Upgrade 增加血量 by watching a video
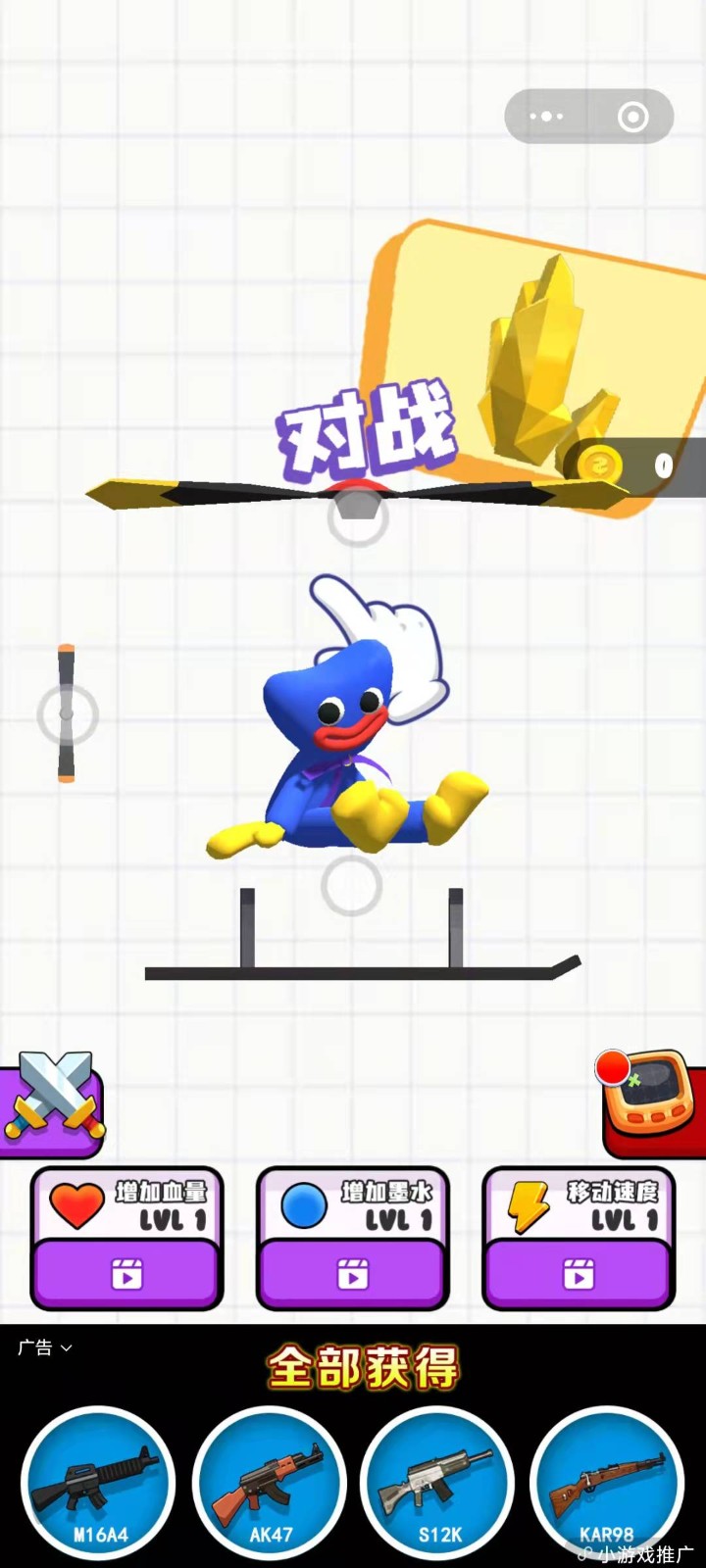The image size is (706, 1568). [127, 1273]
